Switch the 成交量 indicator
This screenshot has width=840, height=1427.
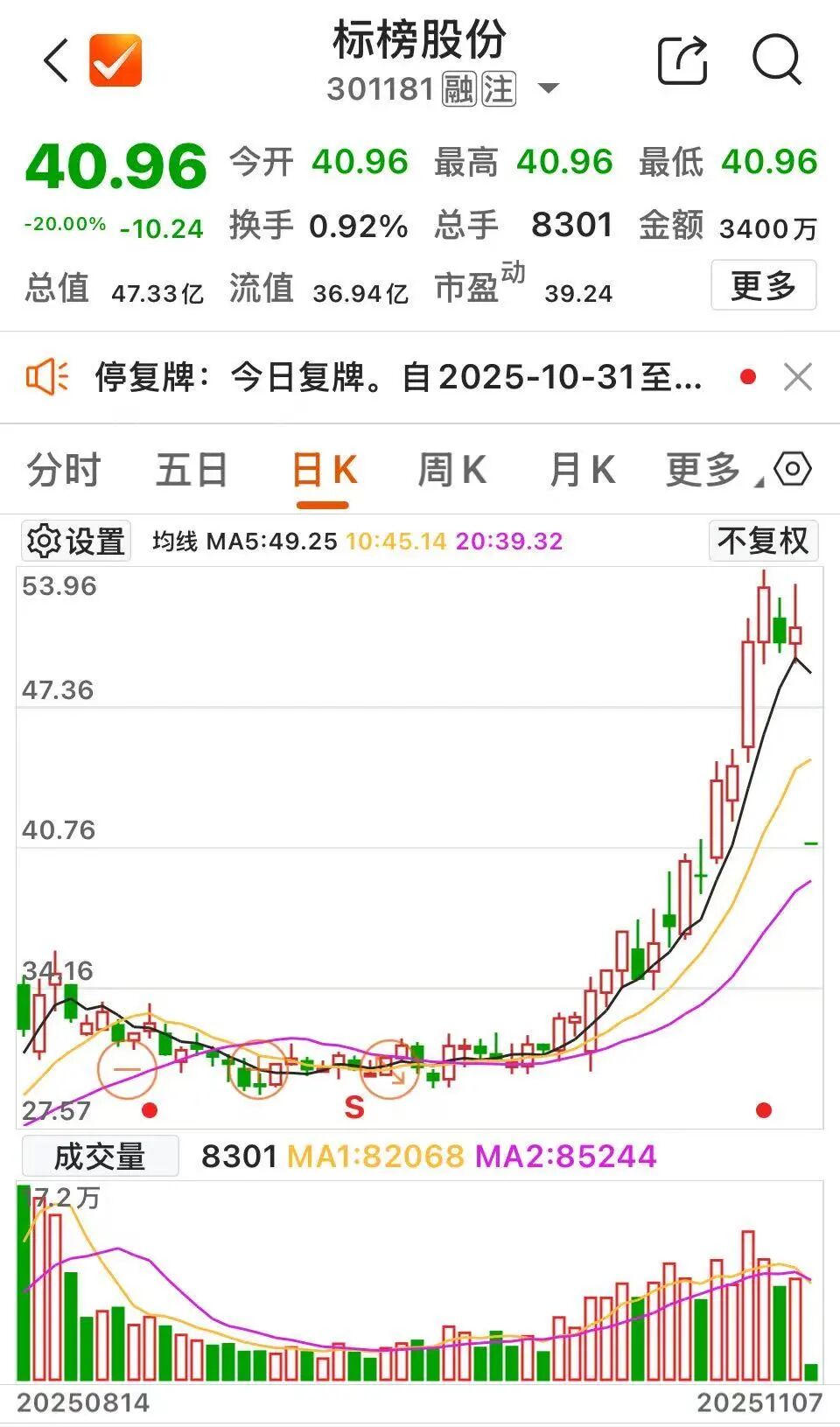tap(100, 1156)
